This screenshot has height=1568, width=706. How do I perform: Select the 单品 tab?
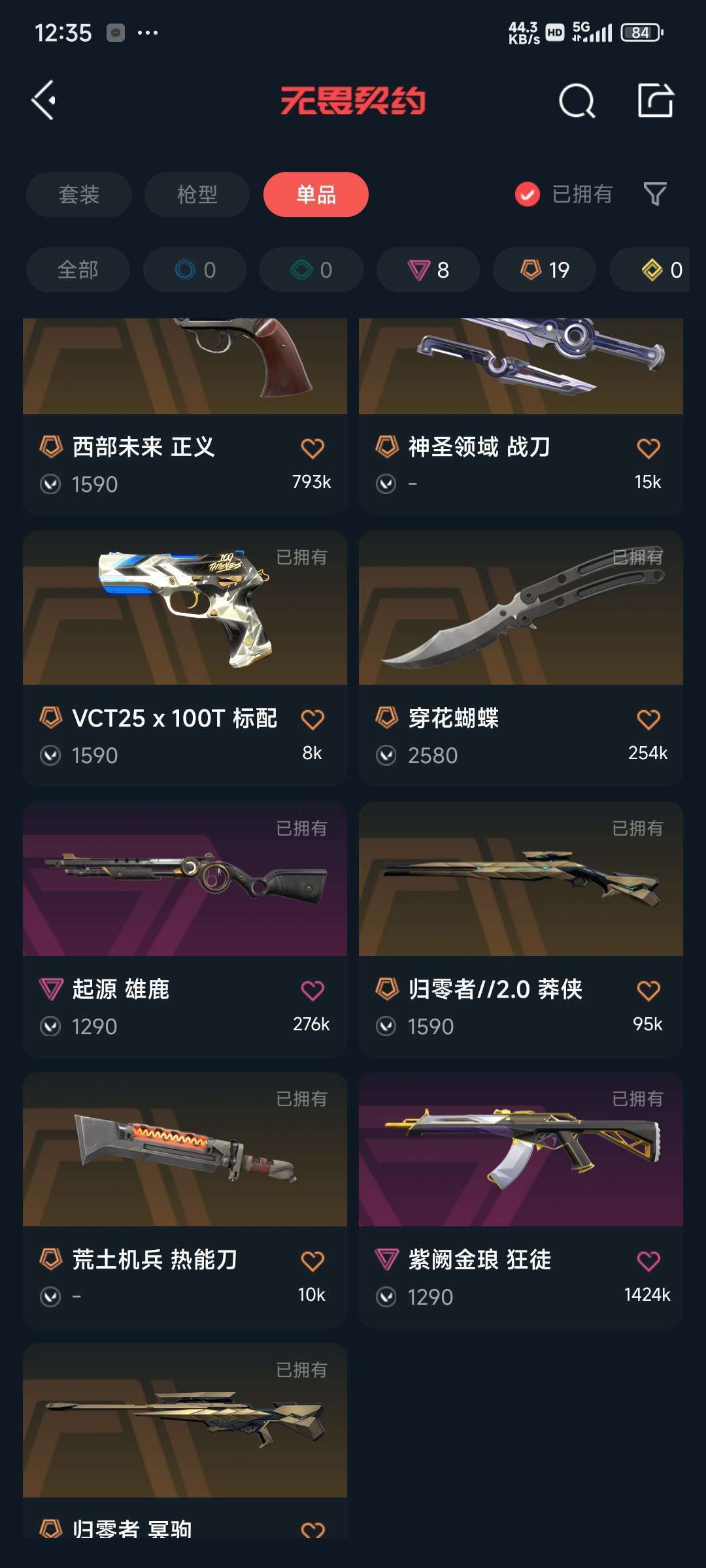[x=316, y=194]
